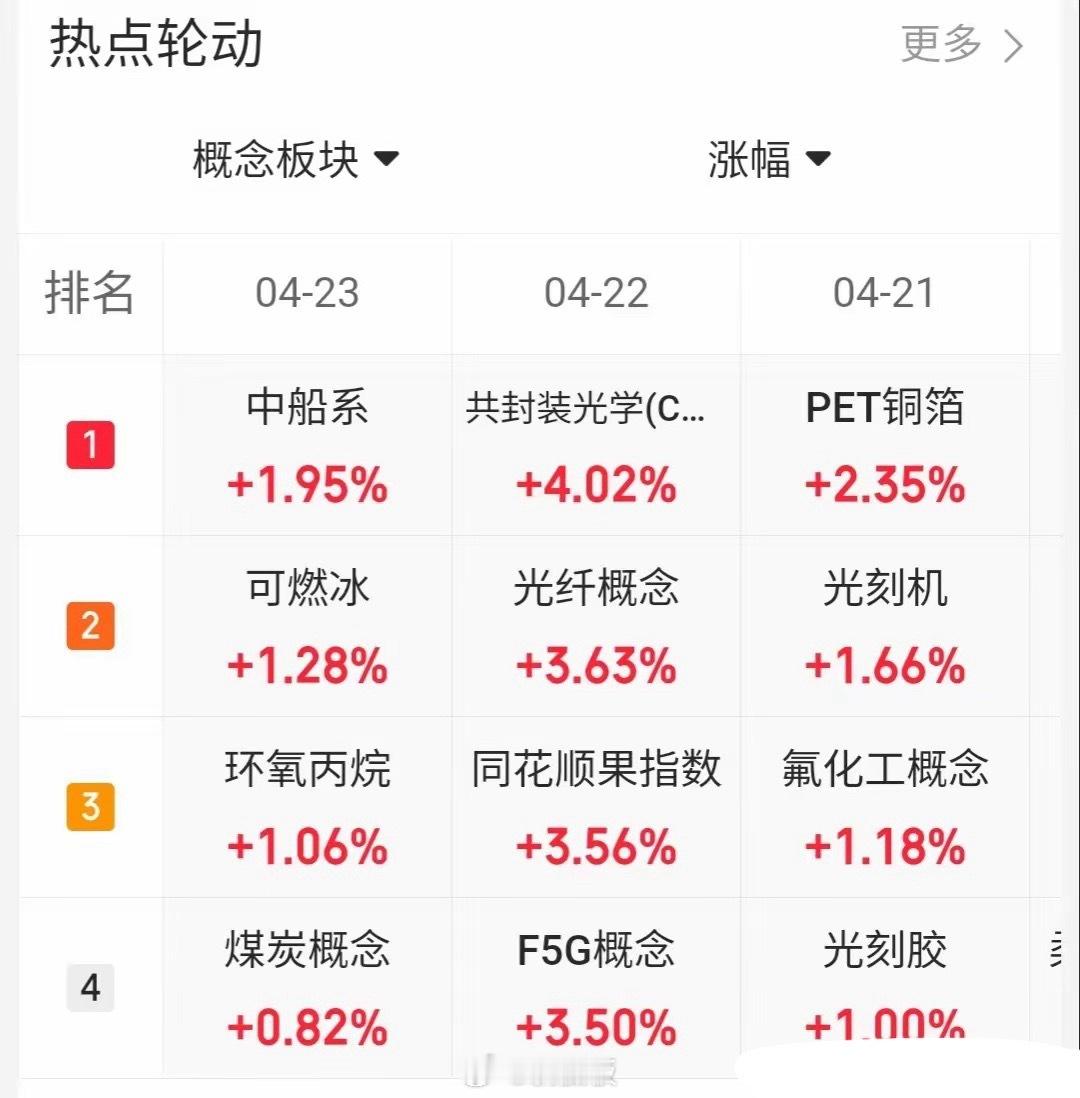
Task: Open the 概念板块 dropdown
Action: pyautogui.click(x=294, y=159)
